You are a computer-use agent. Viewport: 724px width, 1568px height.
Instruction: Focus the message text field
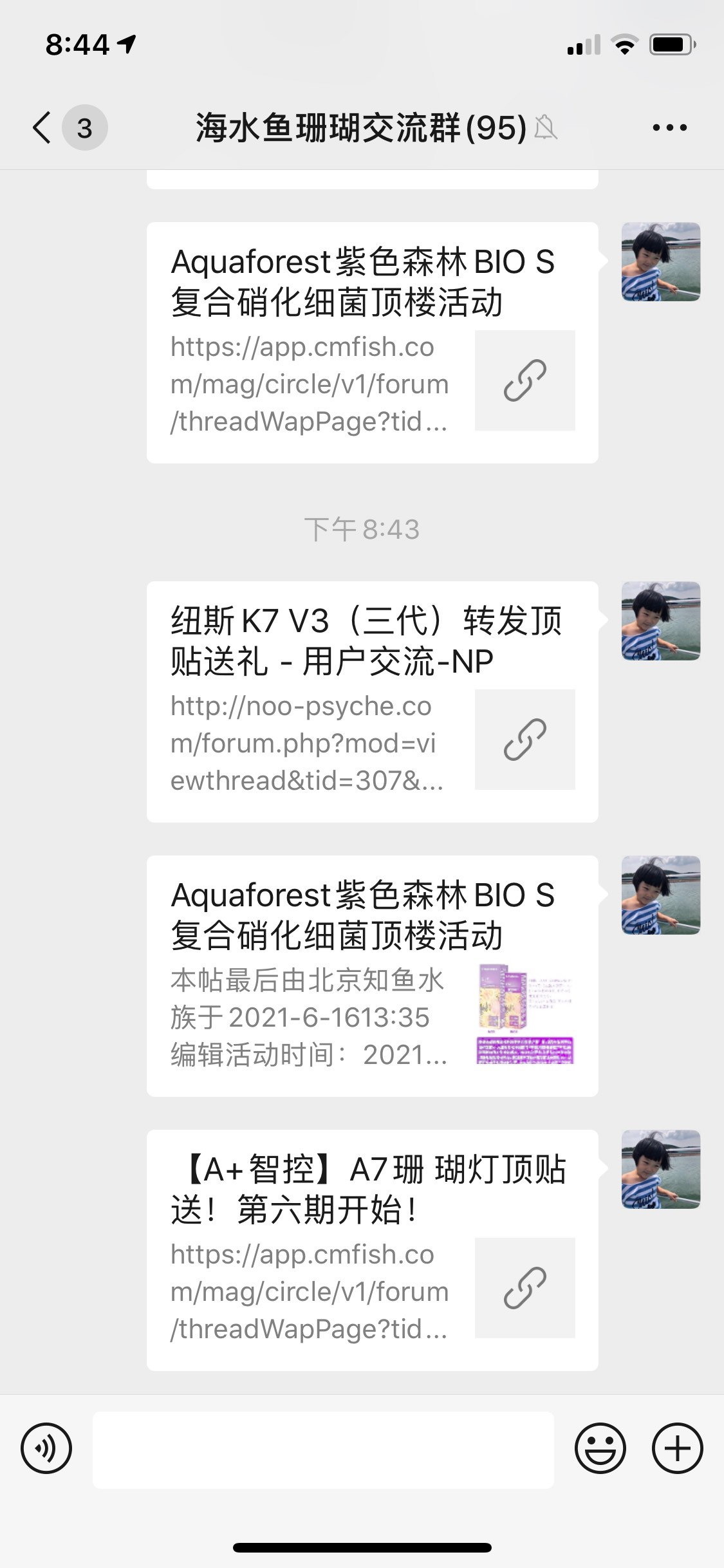coord(323,1450)
